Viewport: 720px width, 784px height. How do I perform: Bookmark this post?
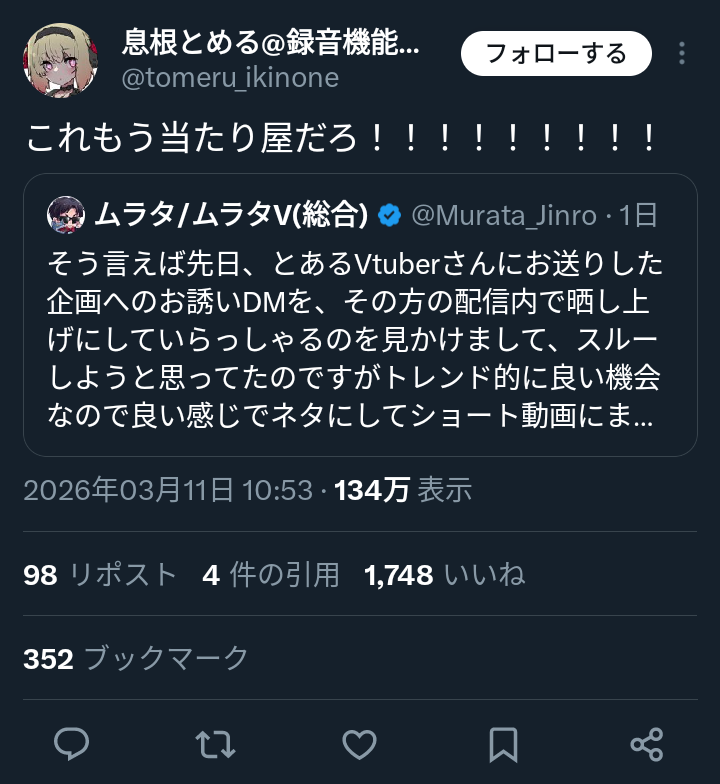coord(503,743)
